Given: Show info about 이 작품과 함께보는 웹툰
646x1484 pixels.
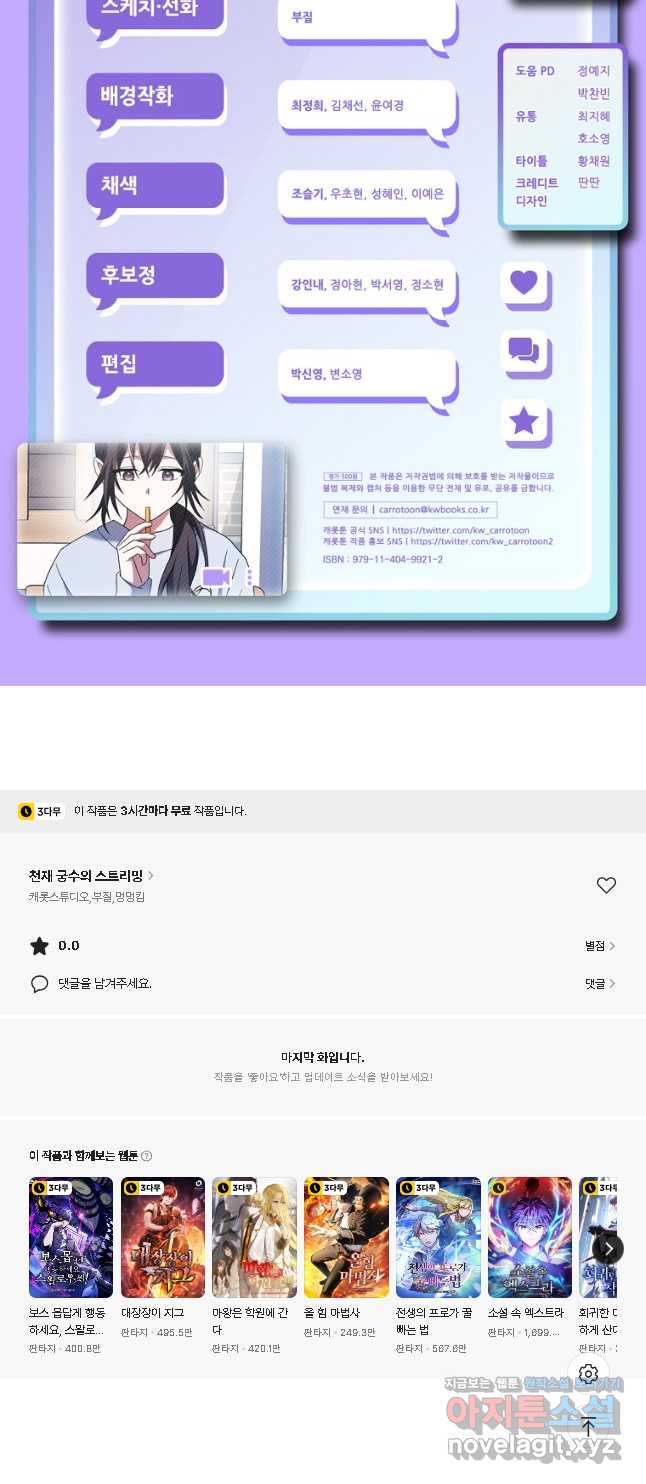Looking at the screenshot, I should click(x=147, y=1156).
